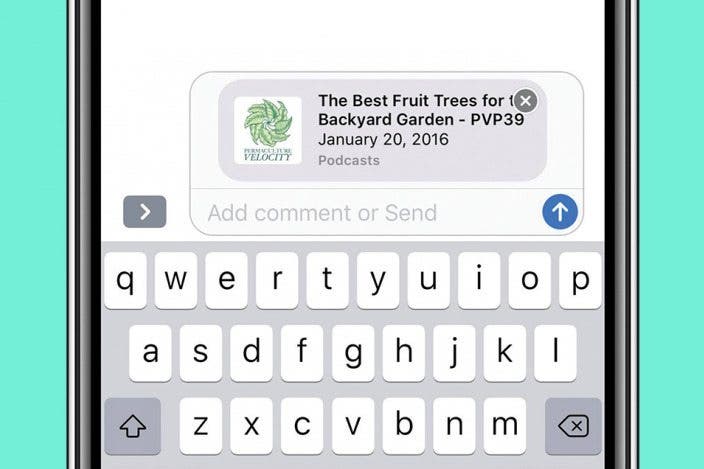704x469 pixels.
Task: Expand the apps chevron beside the text field
Action: (x=145, y=212)
